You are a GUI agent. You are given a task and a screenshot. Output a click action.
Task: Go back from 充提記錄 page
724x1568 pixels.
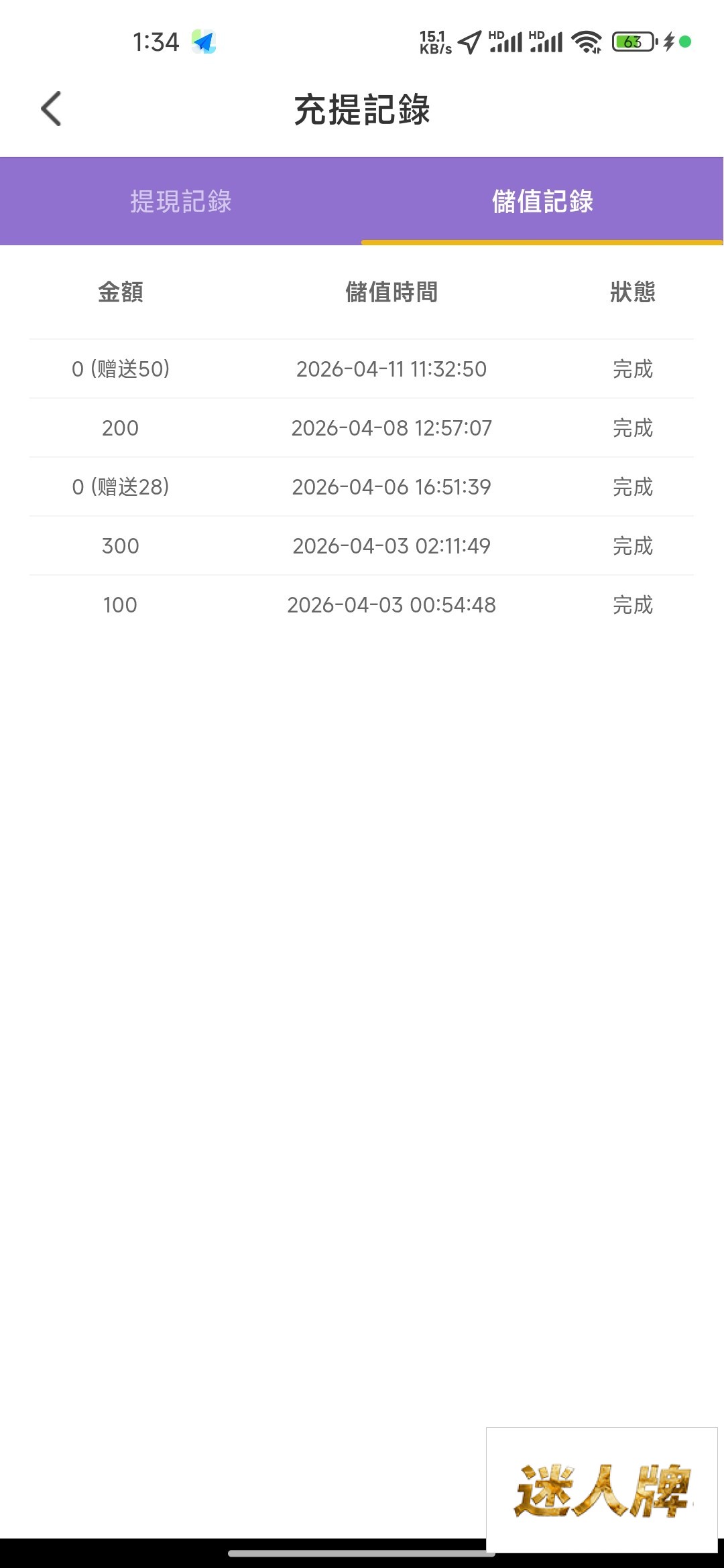coord(51,109)
